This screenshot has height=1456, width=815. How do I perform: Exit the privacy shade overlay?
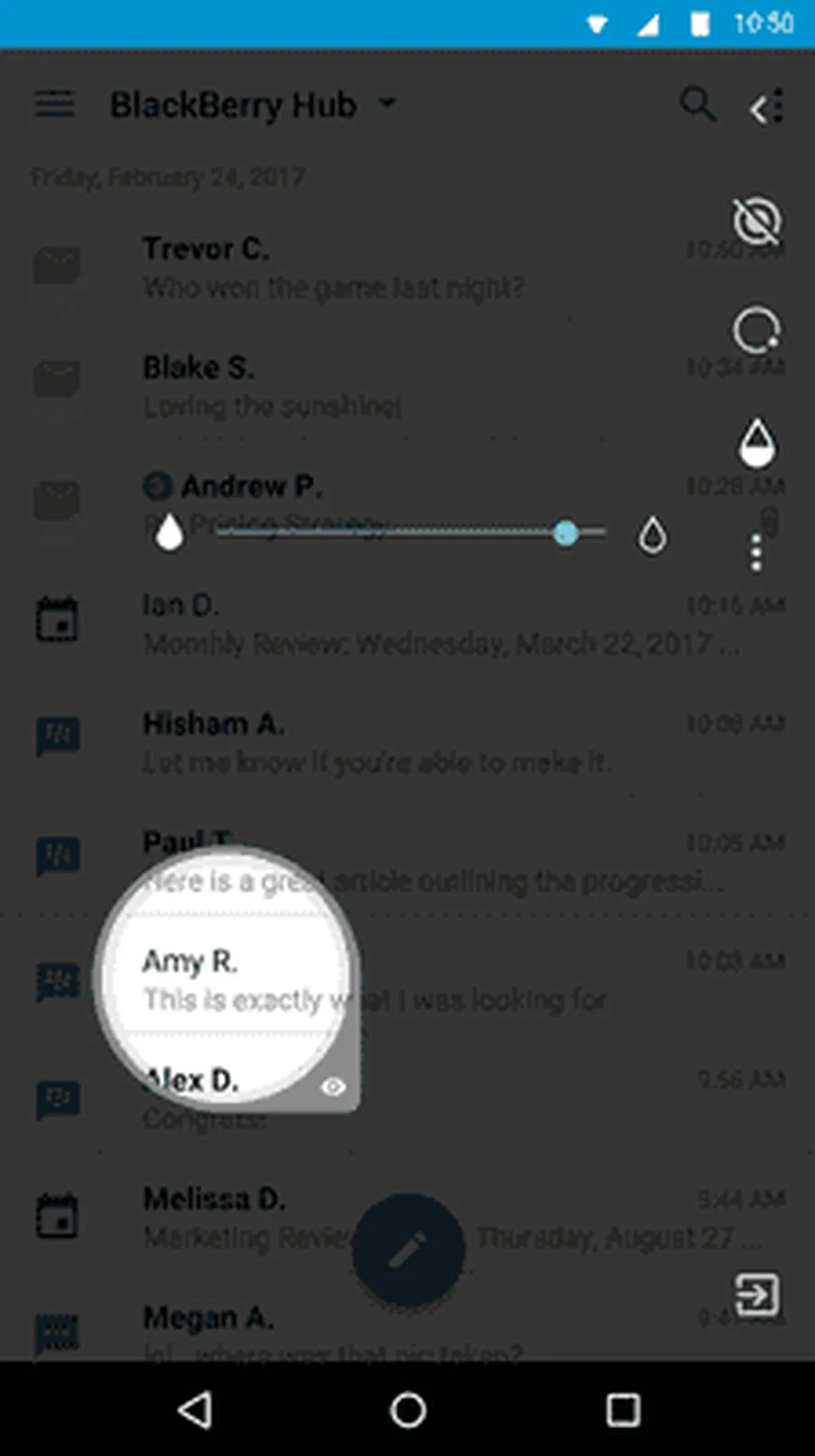[x=755, y=1294]
